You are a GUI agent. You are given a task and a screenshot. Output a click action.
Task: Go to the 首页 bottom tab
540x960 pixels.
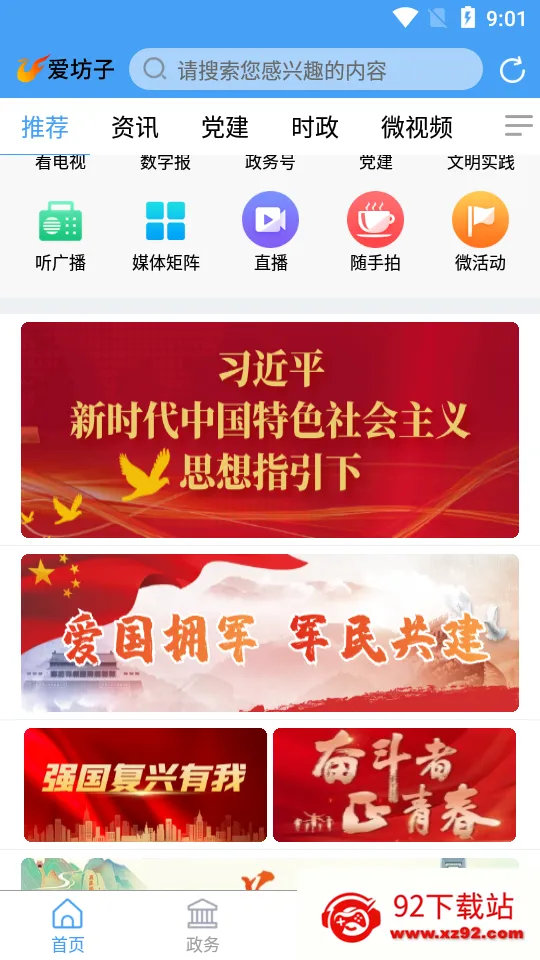[x=67, y=925]
